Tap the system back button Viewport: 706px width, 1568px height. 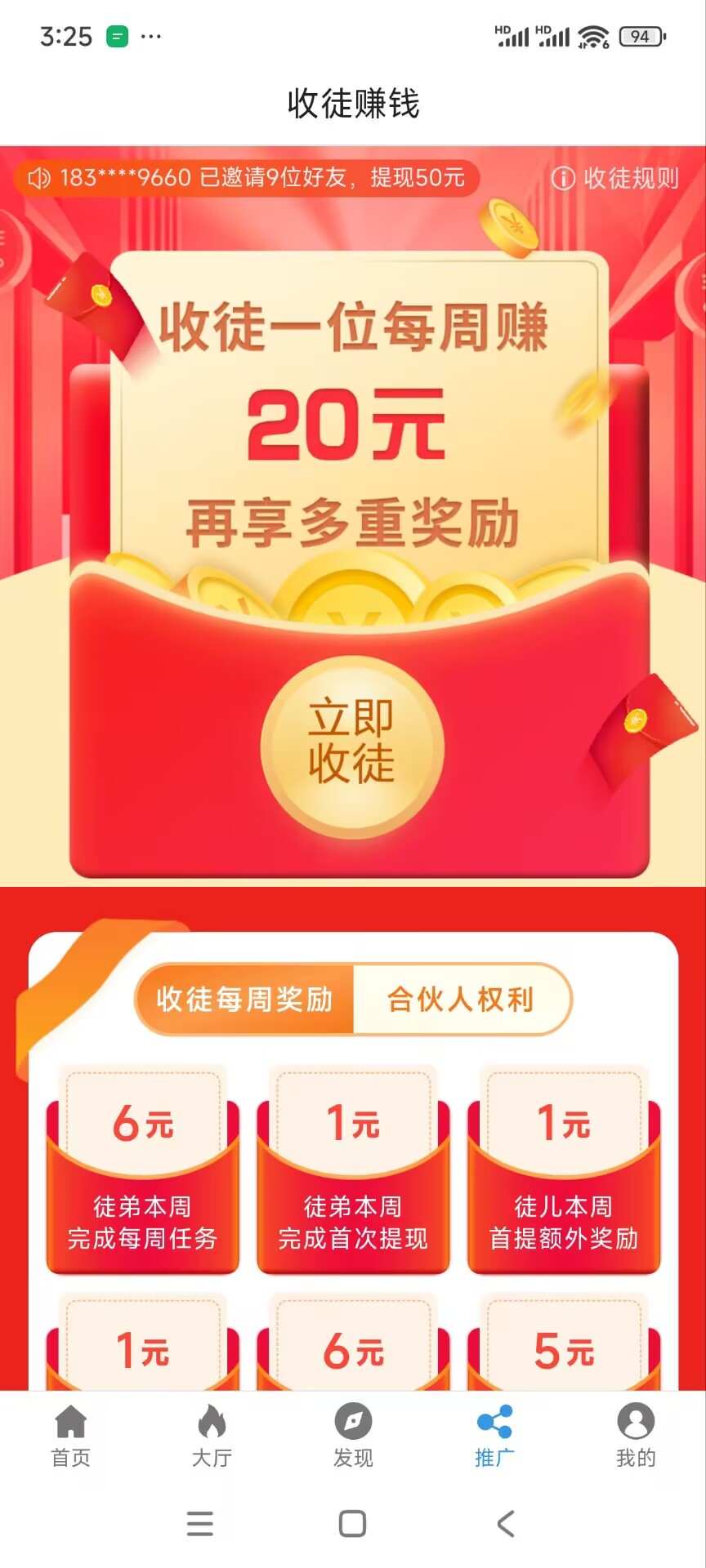[x=506, y=1523]
